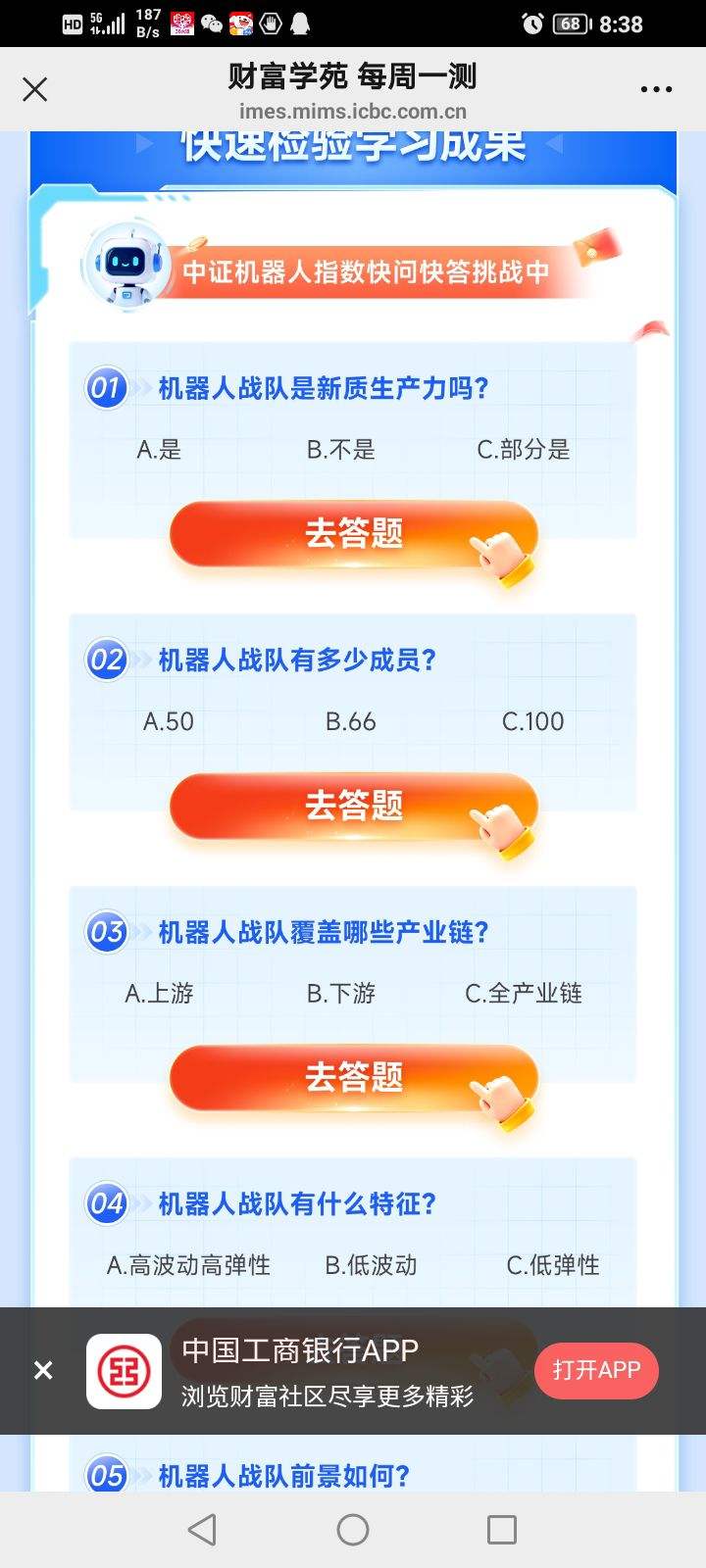This screenshot has height=1568, width=706.
Task: Tap 打开APP to open the ICBC app
Action: [595, 1370]
